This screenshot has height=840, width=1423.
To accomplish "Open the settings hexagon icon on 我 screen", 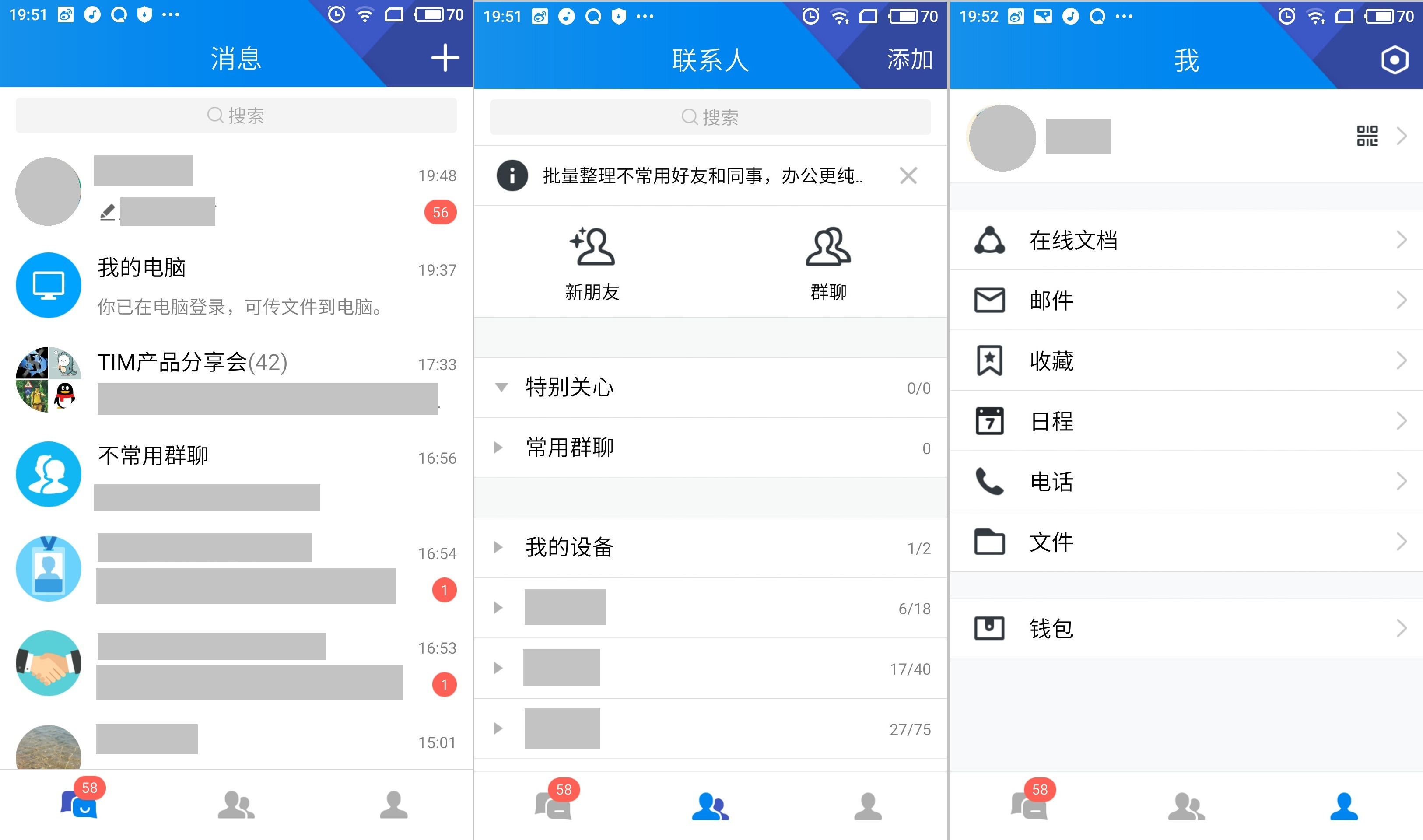I will click(x=1394, y=60).
